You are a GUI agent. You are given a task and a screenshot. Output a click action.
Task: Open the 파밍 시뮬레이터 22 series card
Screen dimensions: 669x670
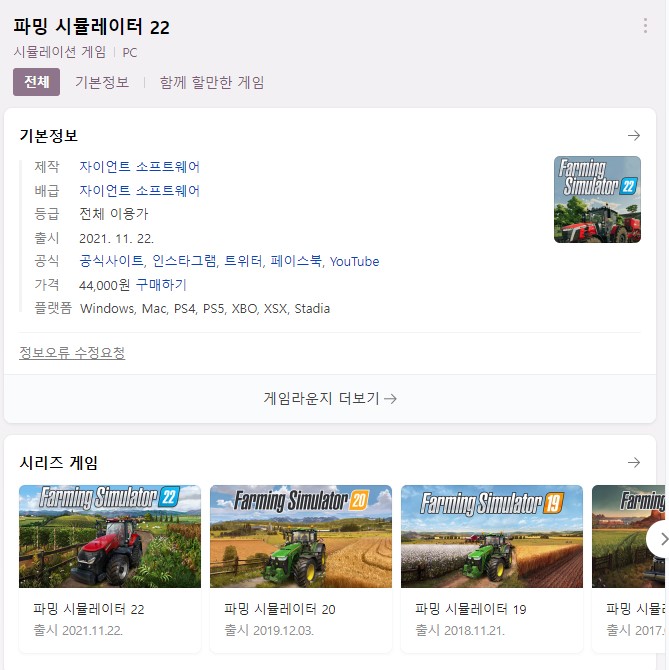coord(110,565)
